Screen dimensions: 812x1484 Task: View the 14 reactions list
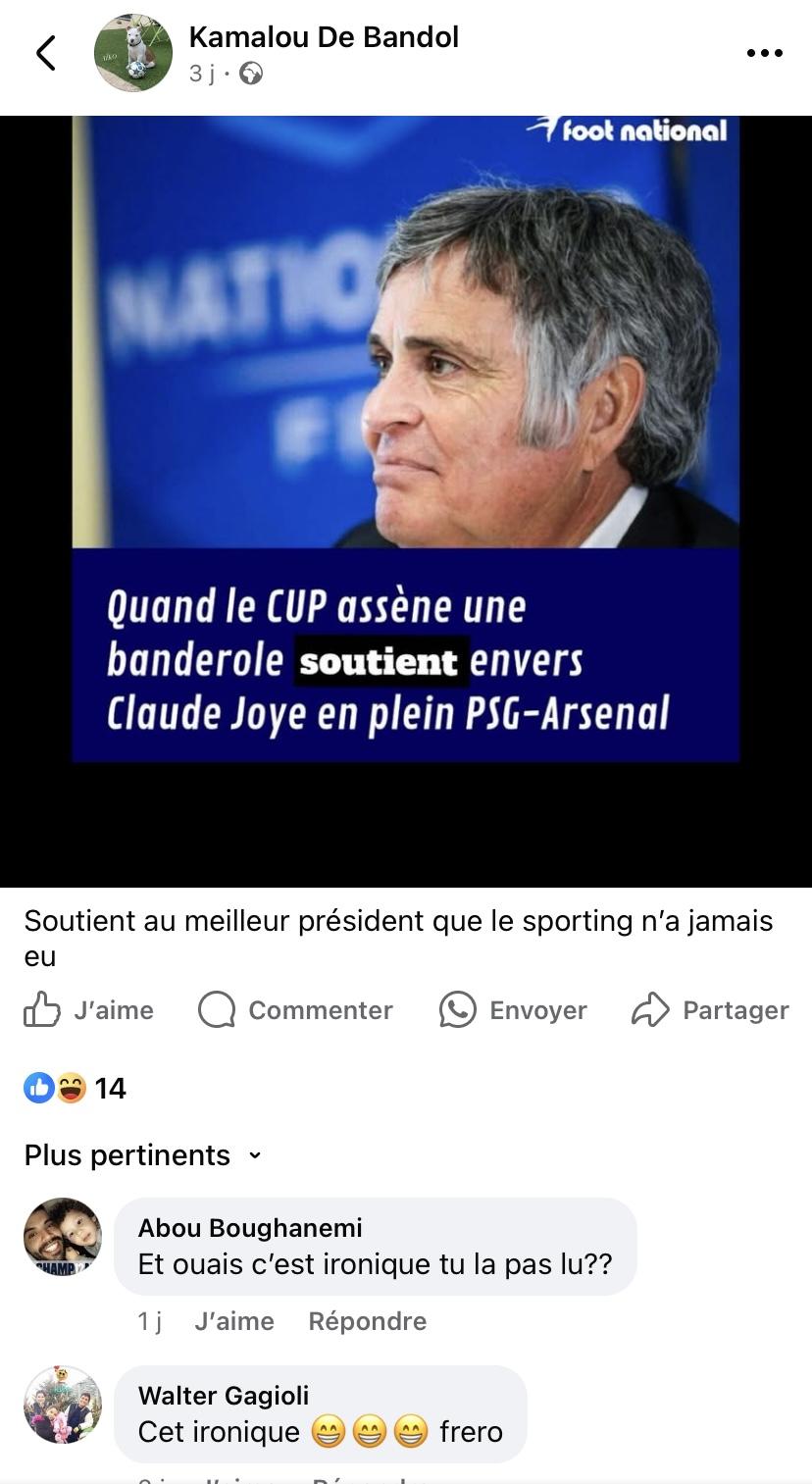(76, 1088)
